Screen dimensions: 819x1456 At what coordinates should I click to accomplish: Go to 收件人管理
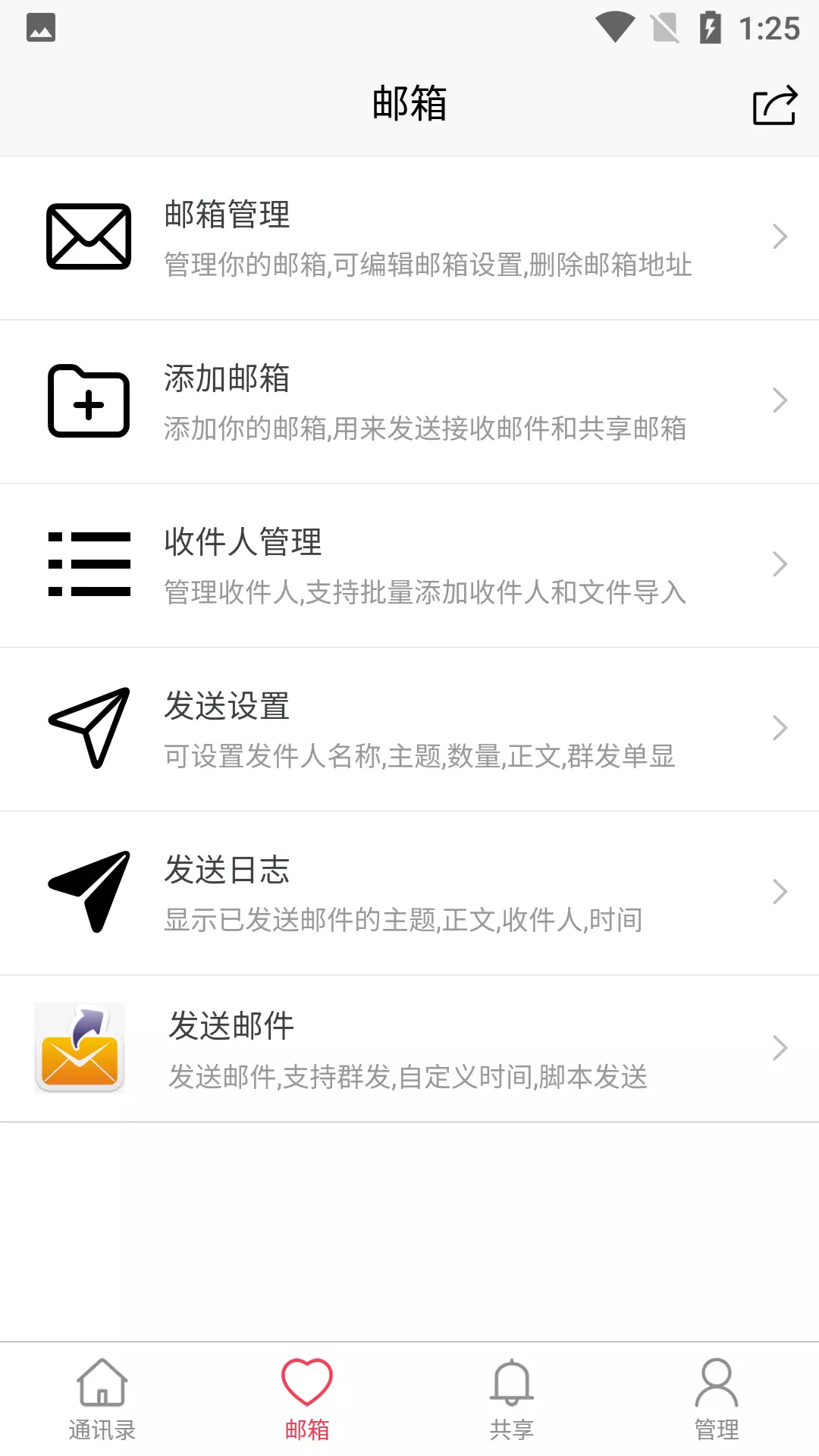point(409,566)
